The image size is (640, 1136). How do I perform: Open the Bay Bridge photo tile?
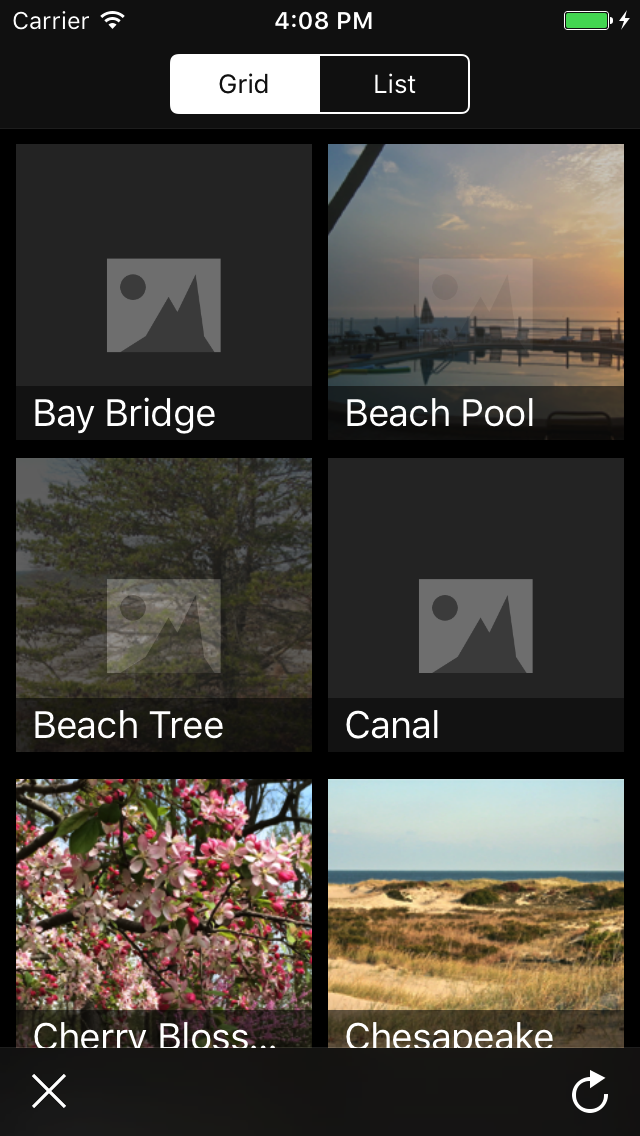coord(164,291)
